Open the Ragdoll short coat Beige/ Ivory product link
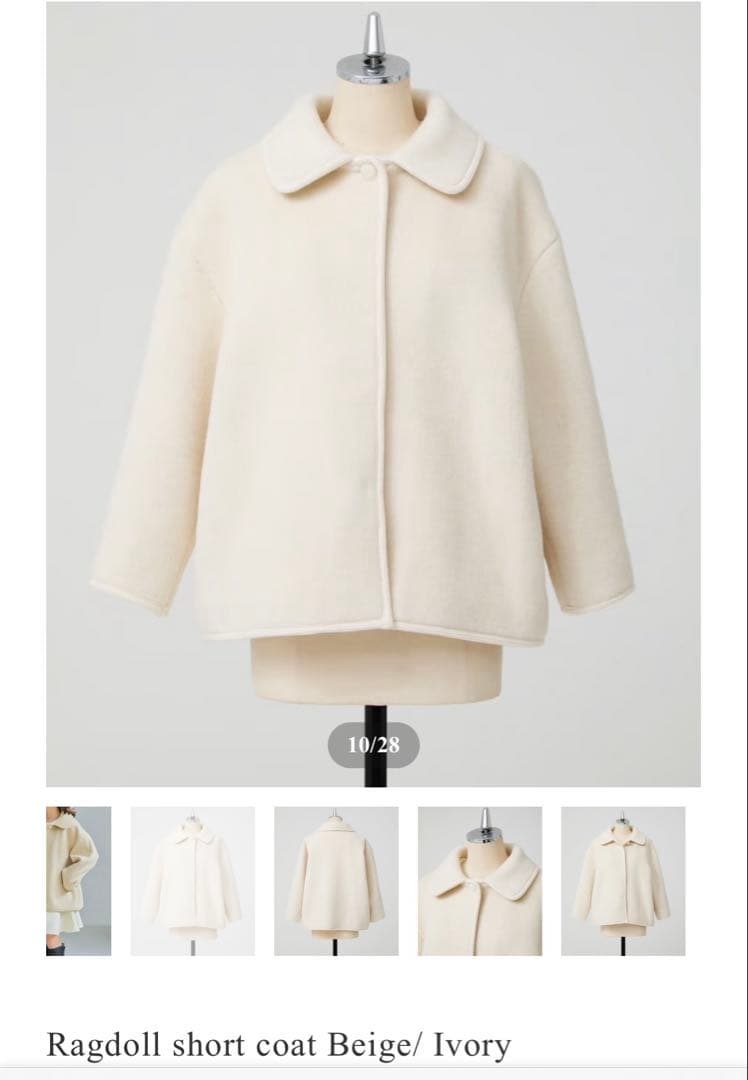This screenshot has height=1080, width=748. 280,1043
